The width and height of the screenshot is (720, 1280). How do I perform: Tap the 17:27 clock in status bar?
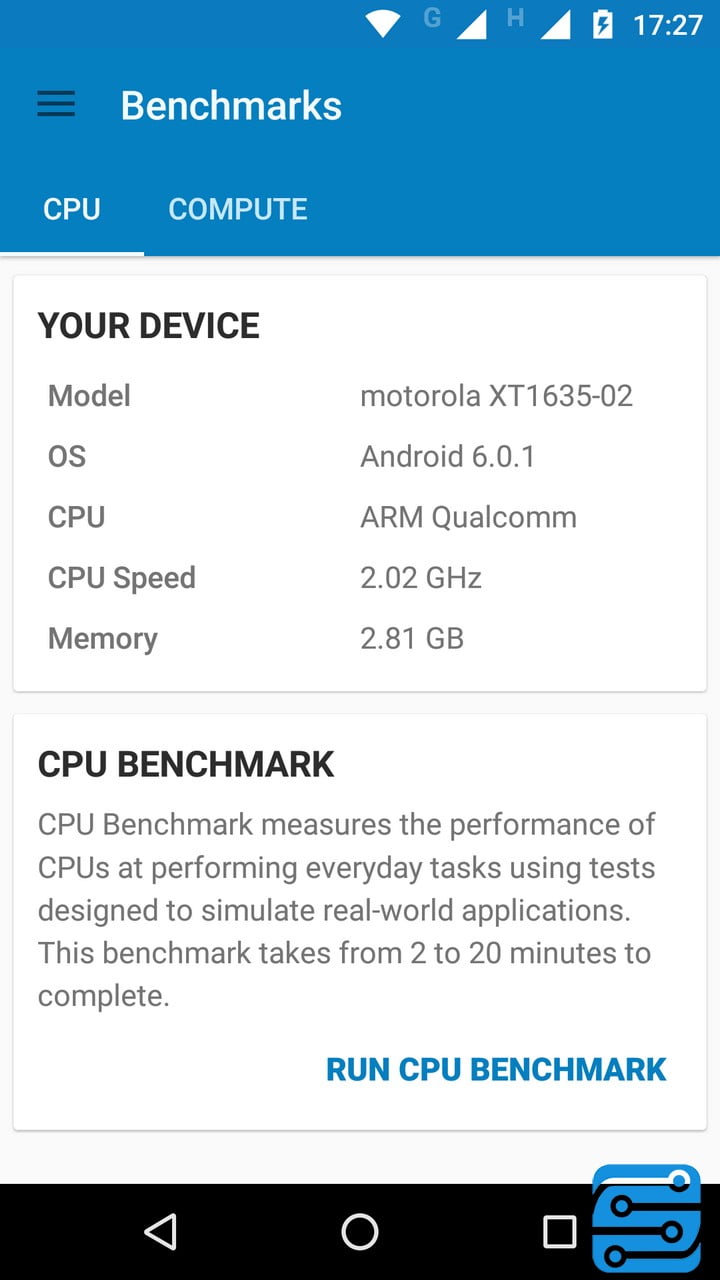[x=668, y=25]
